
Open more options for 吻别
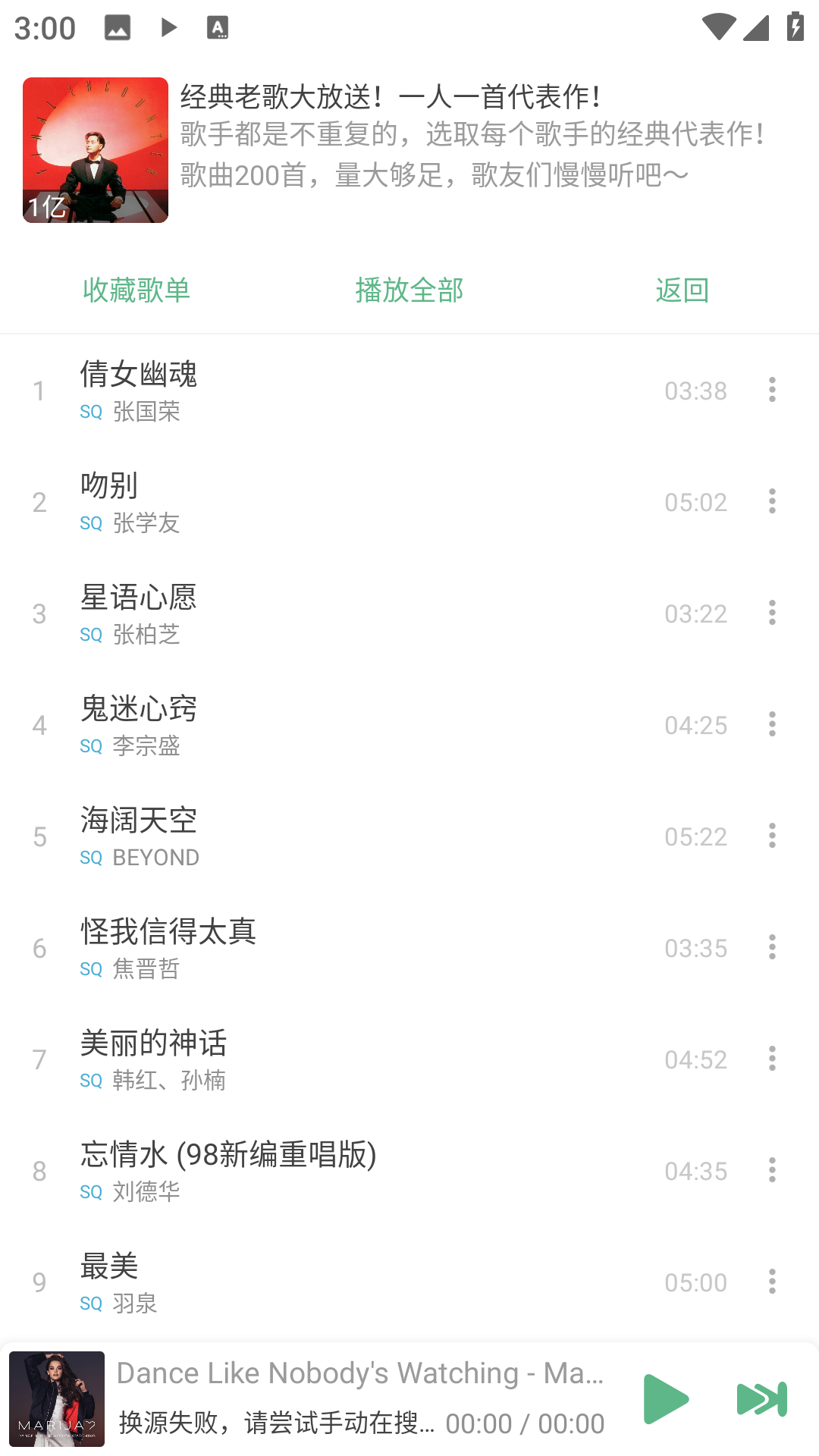coord(772,501)
